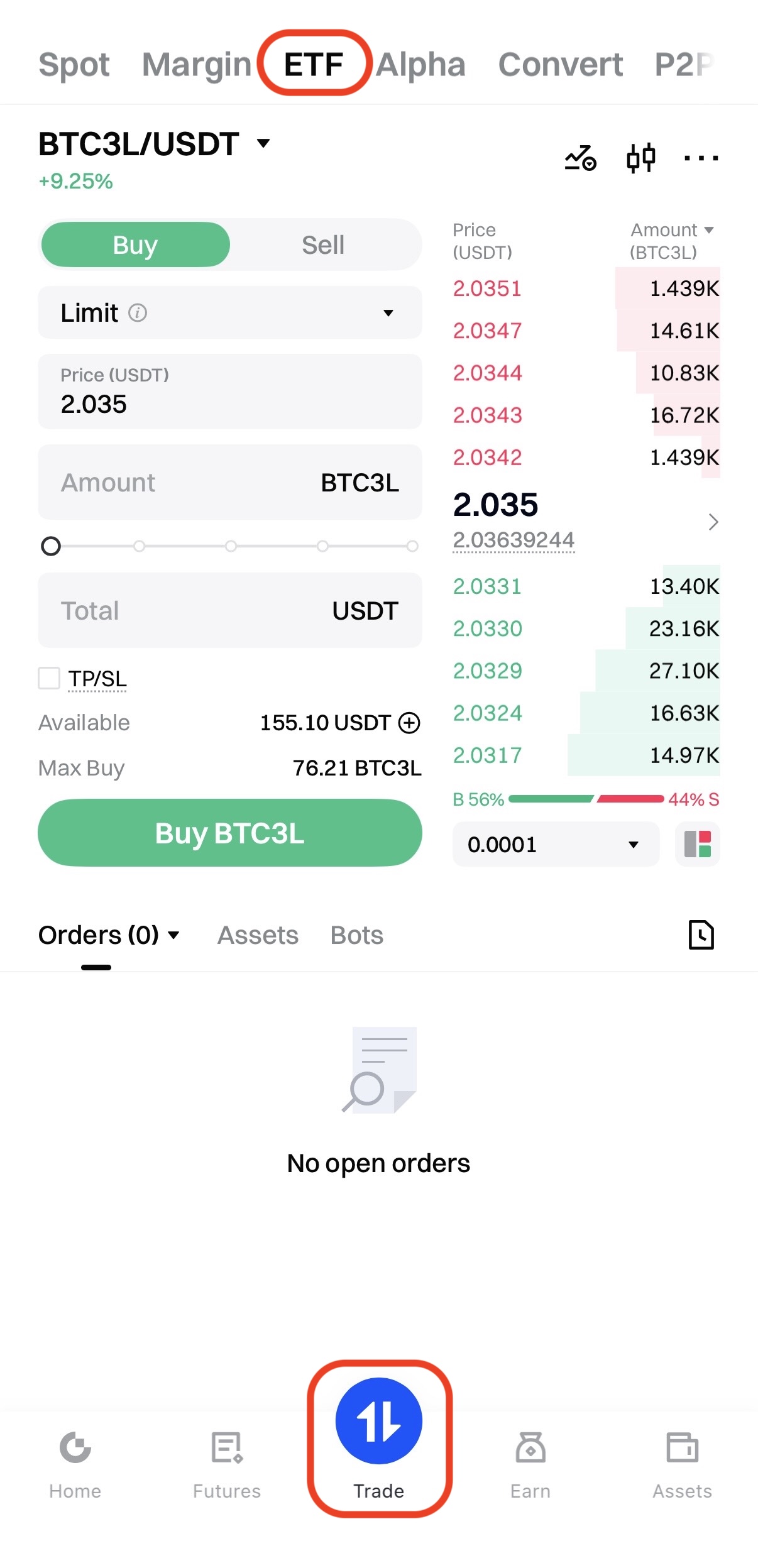The height and width of the screenshot is (1568, 758).
Task: Click the Buy BTC3L button
Action: point(230,833)
